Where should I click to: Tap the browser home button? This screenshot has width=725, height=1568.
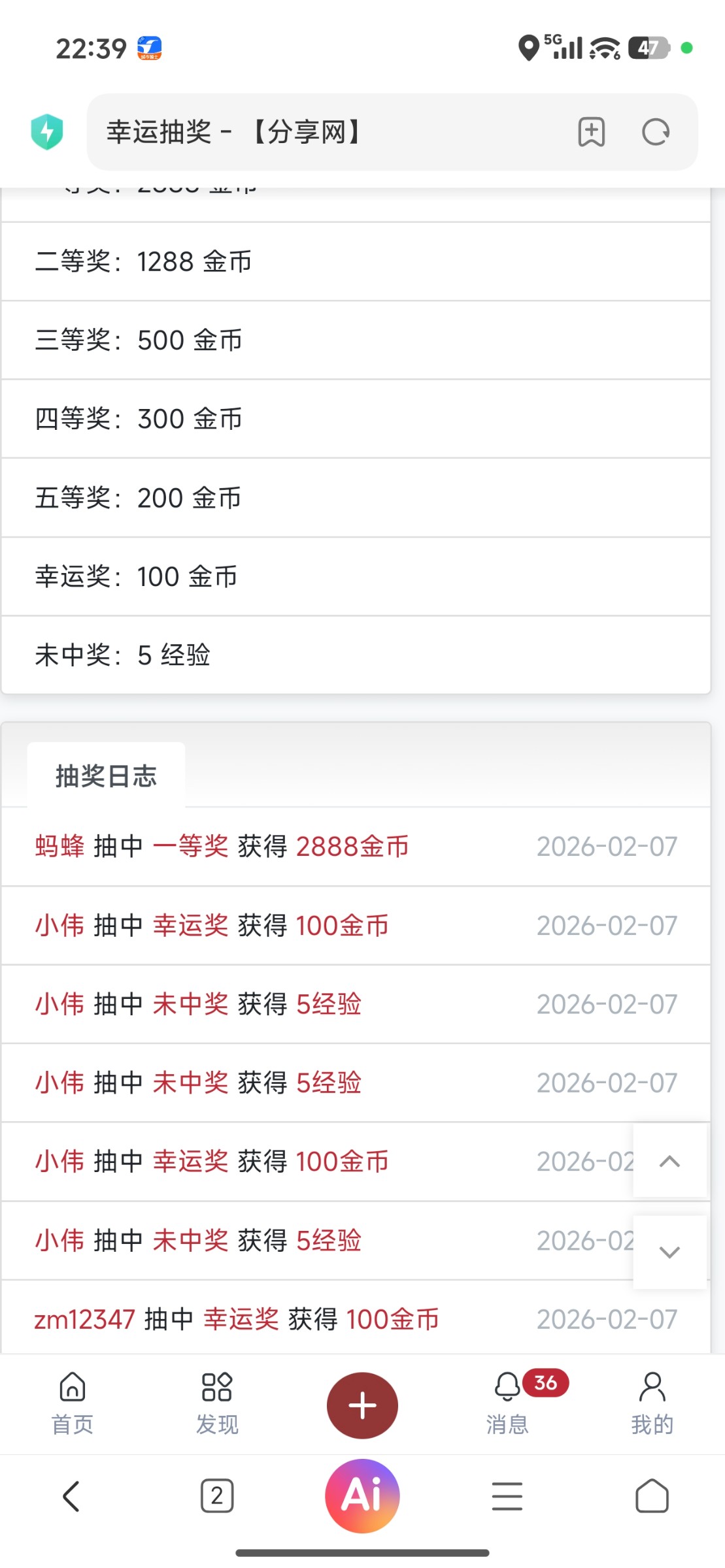pos(652,1495)
